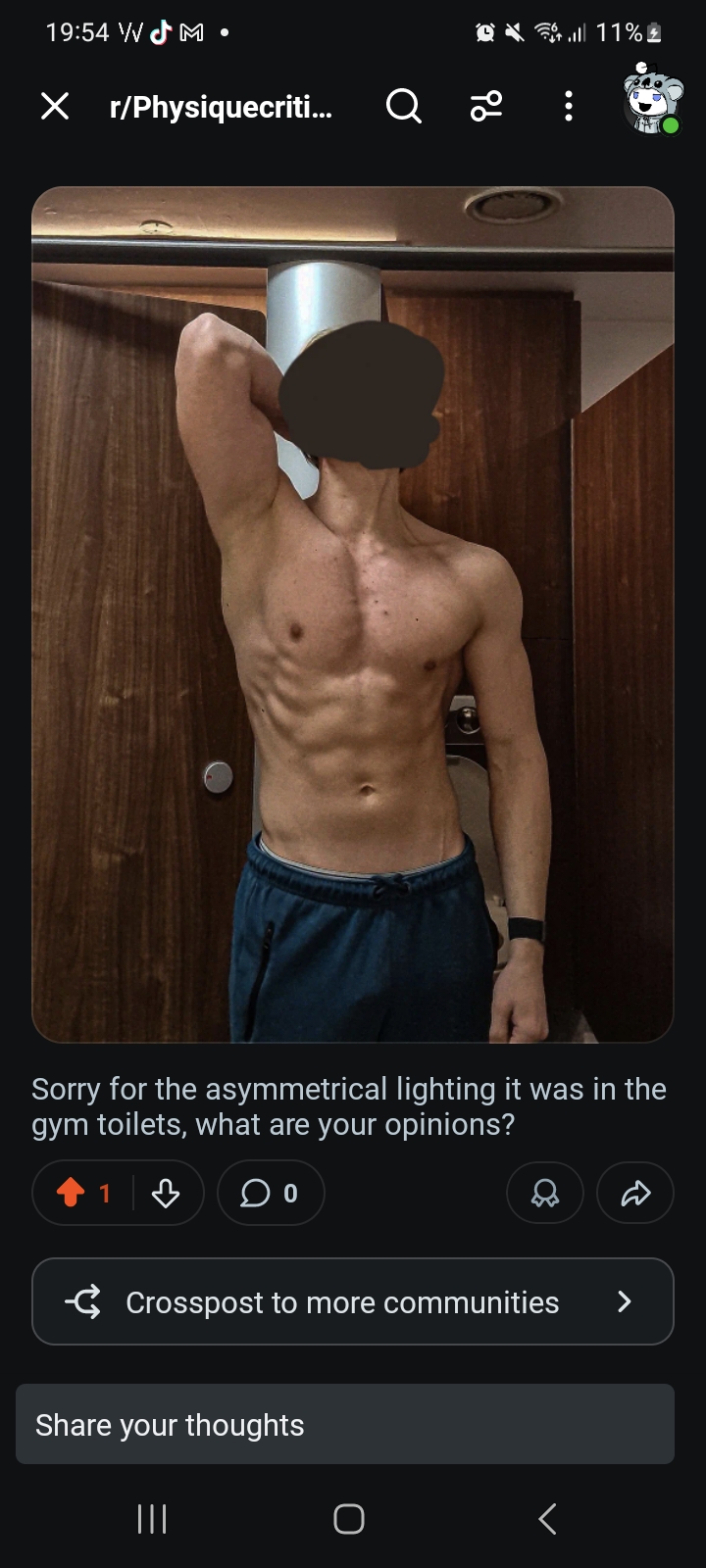Image resolution: width=706 pixels, height=1568 pixels.
Task: Downvote this post
Action: pos(166,1193)
